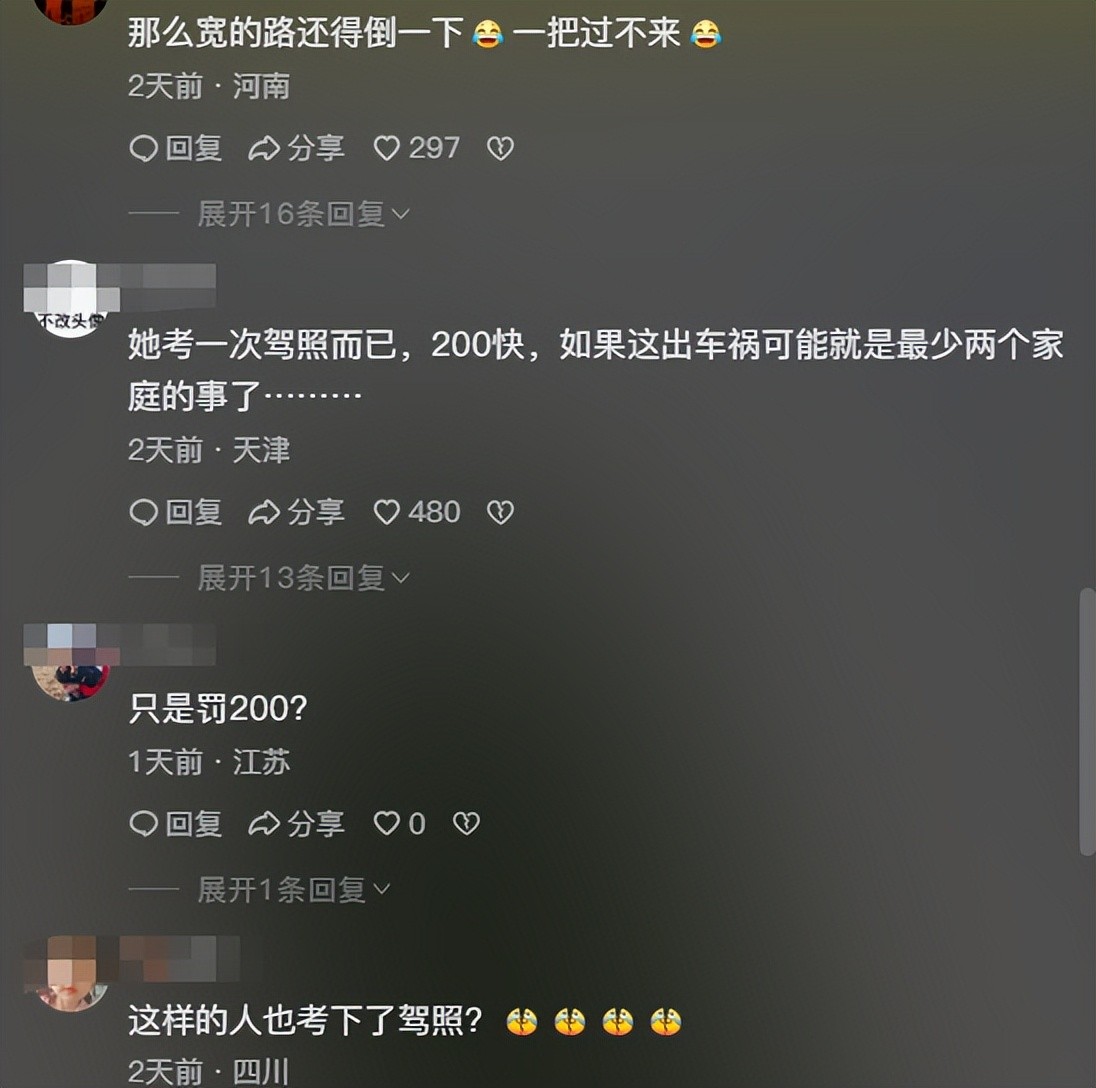
Task: Share the 只是罚200? comment
Action: pyautogui.click(x=297, y=824)
